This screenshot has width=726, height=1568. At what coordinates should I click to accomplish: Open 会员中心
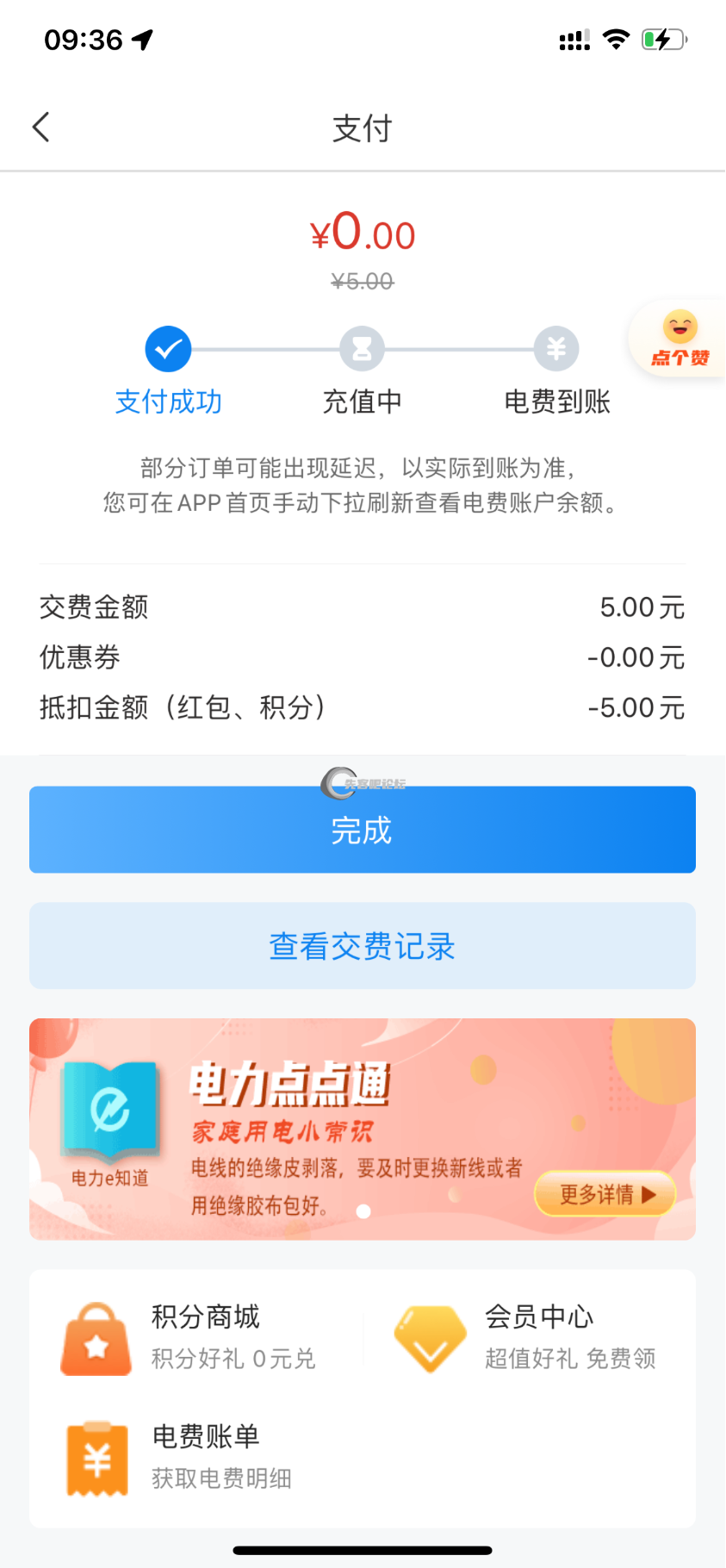(527, 1336)
